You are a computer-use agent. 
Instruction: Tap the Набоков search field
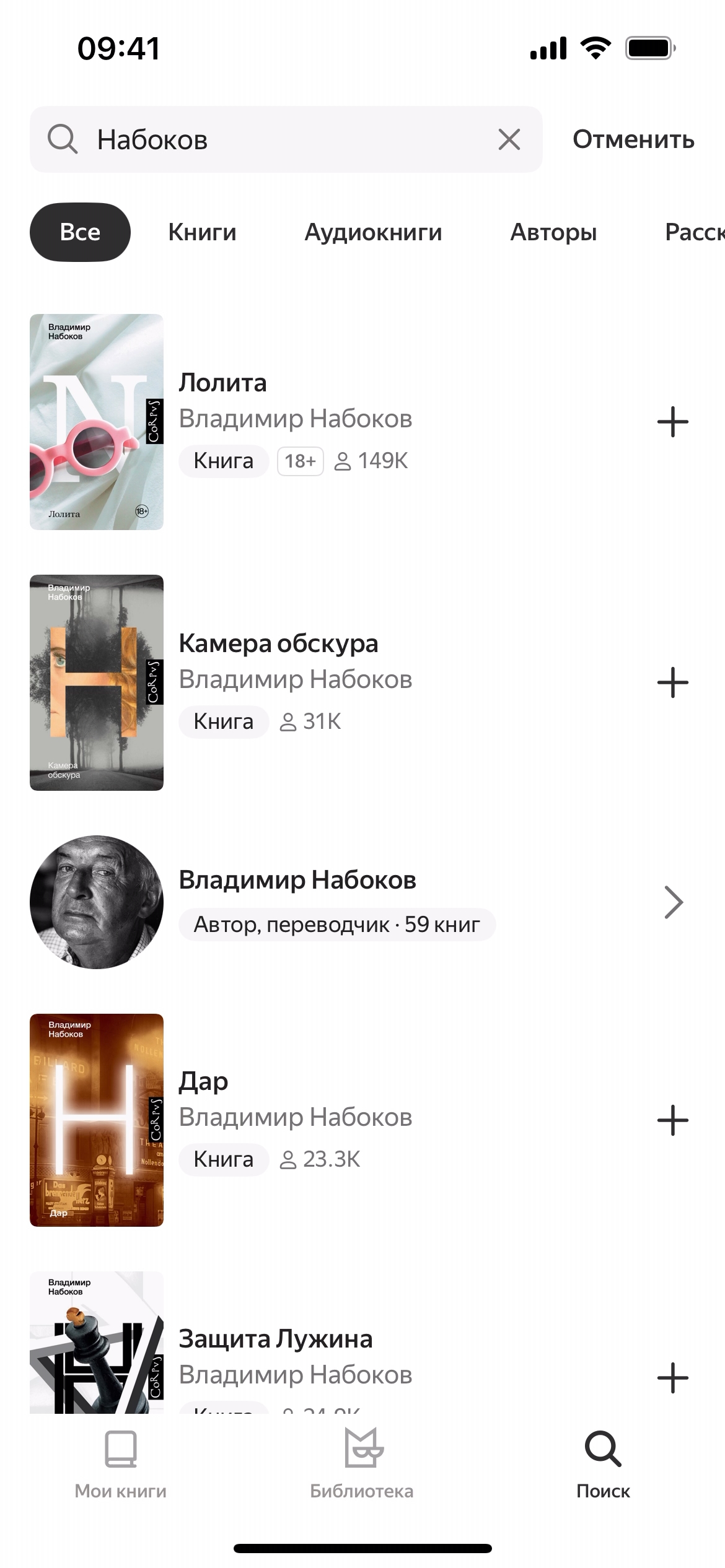coord(279,139)
